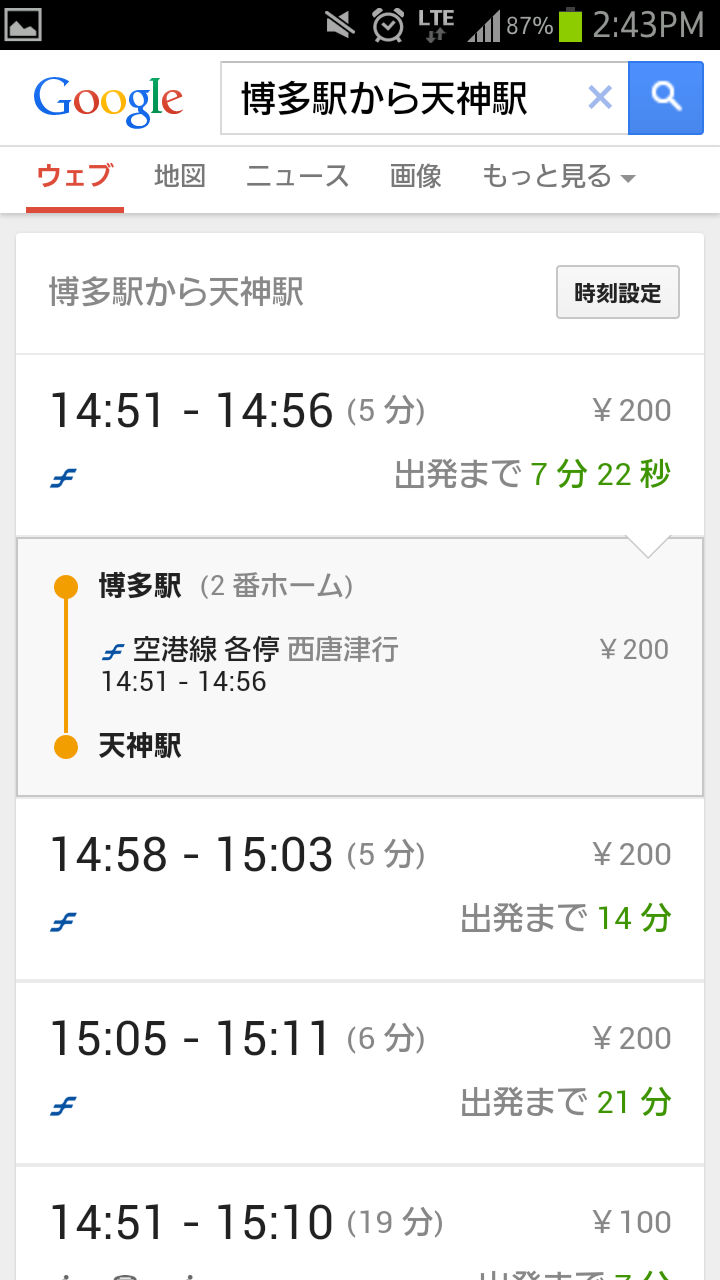The height and width of the screenshot is (1280, 720).
Task: Switch to the ニュース tab
Action: click(298, 177)
